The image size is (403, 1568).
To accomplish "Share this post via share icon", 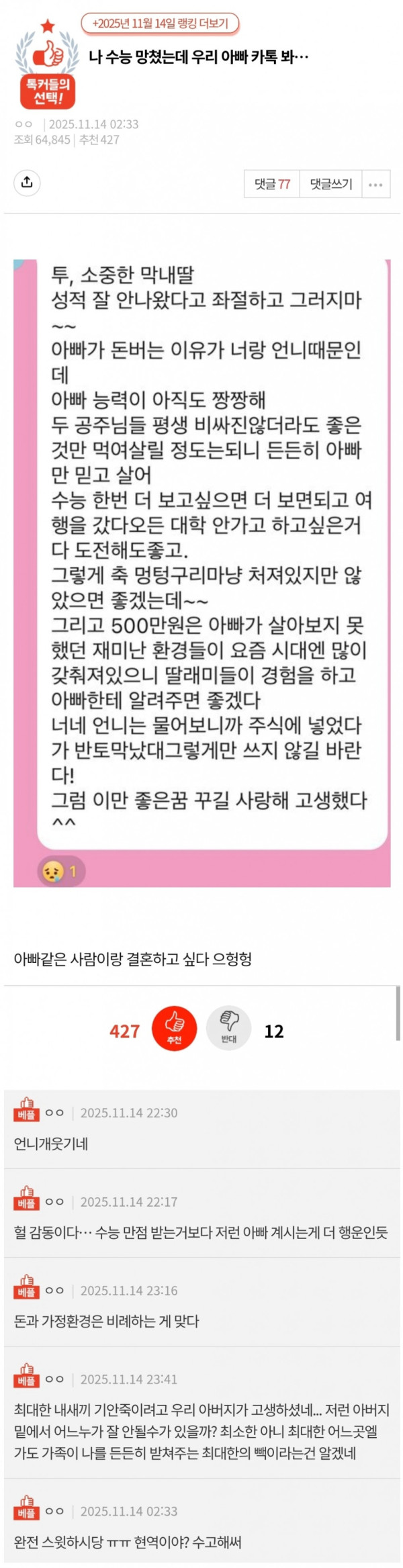I will tap(27, 183).
